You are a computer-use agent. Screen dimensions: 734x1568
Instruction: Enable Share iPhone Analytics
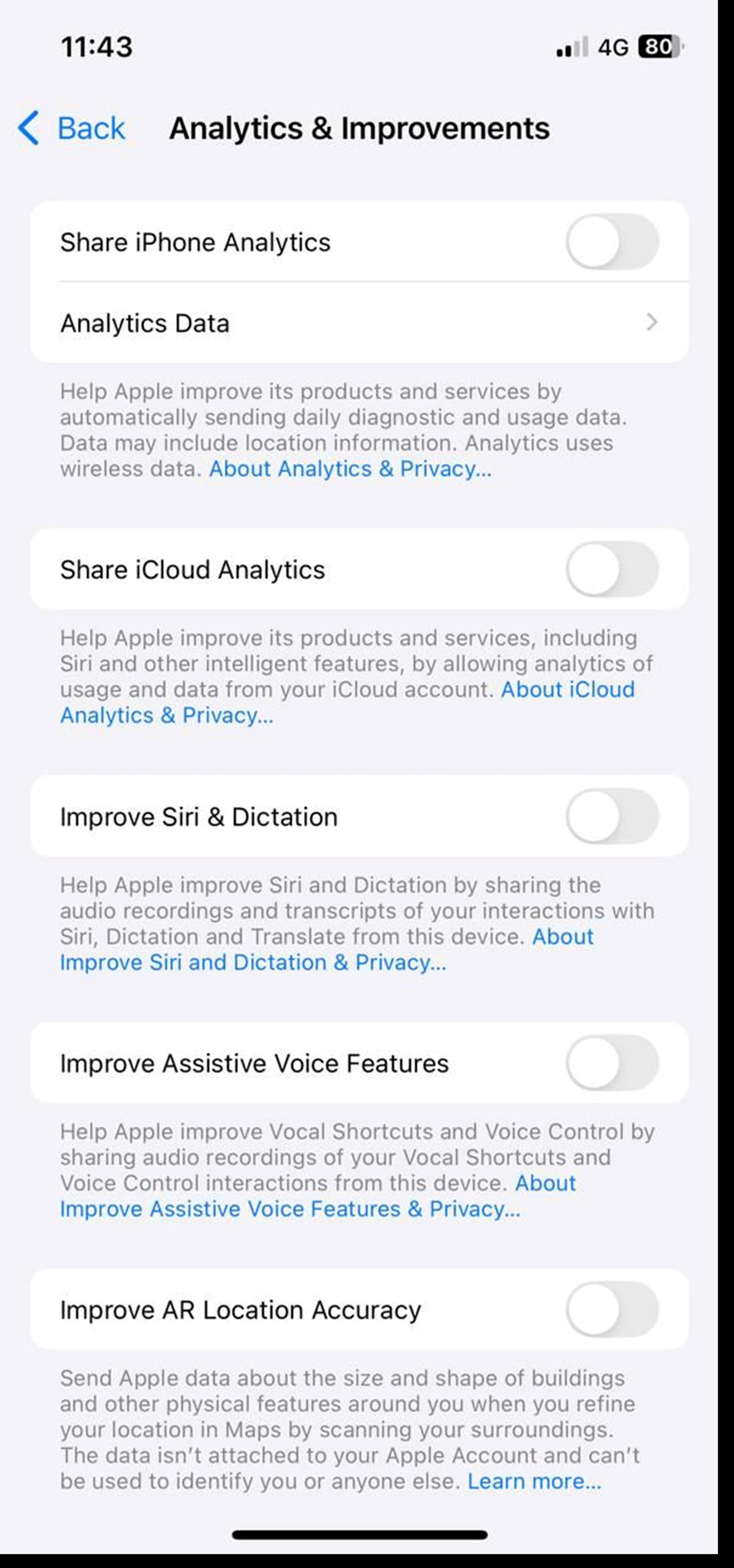[612, 242]
